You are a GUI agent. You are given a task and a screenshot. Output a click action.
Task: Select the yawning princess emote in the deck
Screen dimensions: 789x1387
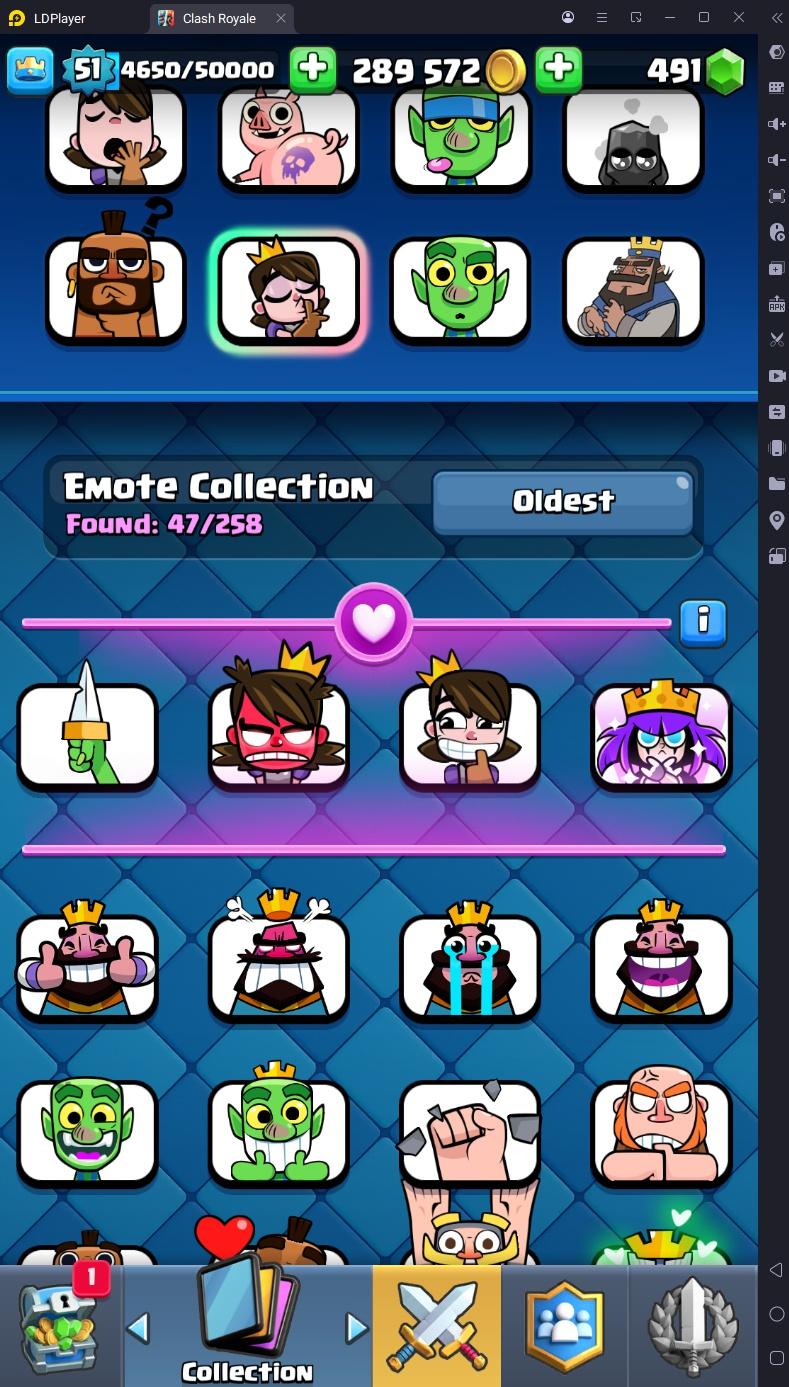coord(116,138)
